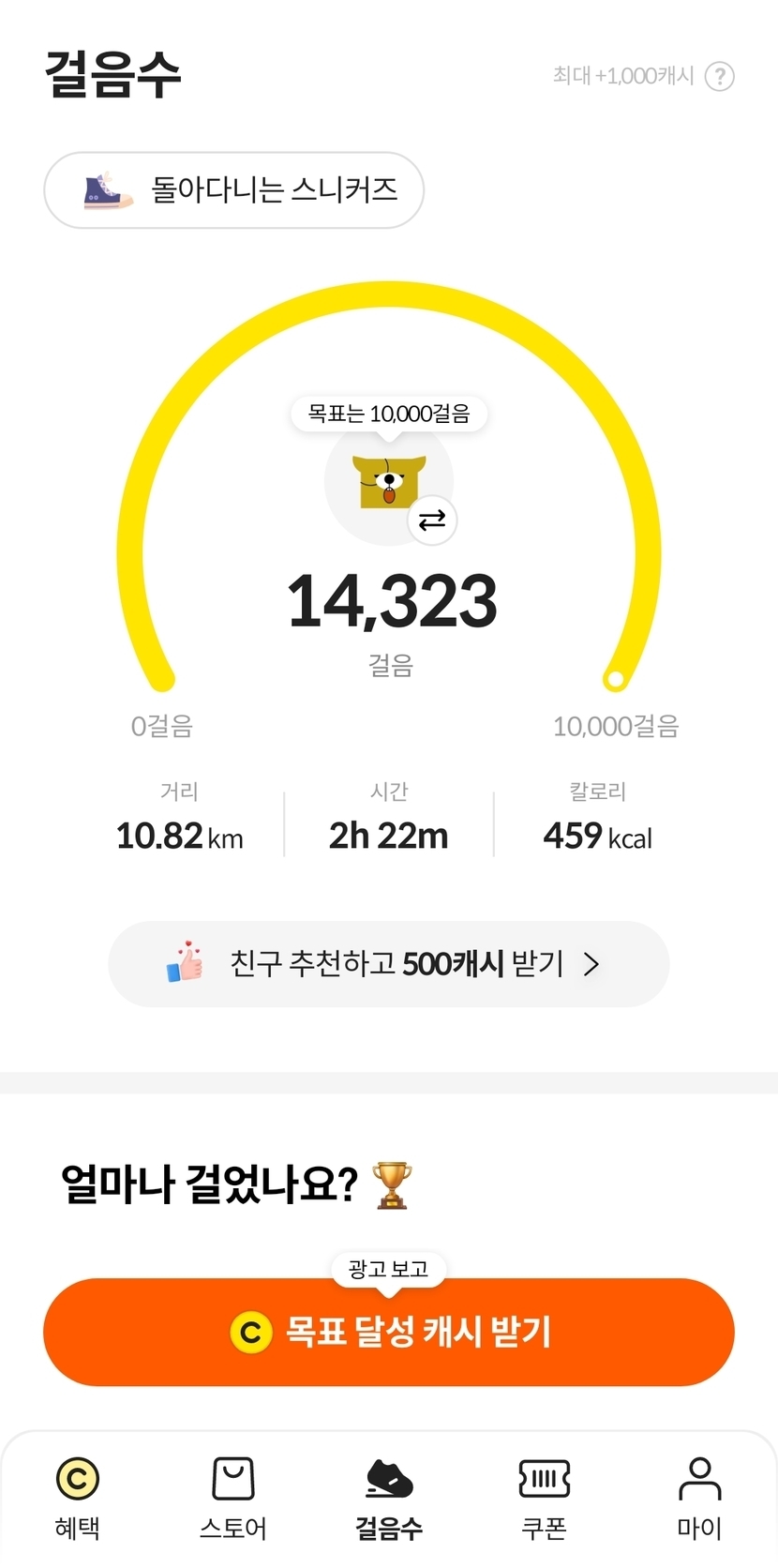The height and width of the screenshot is (1568, 778).
Task: Switch character with the swap arrows icon
Action: [x=432, y=520]
